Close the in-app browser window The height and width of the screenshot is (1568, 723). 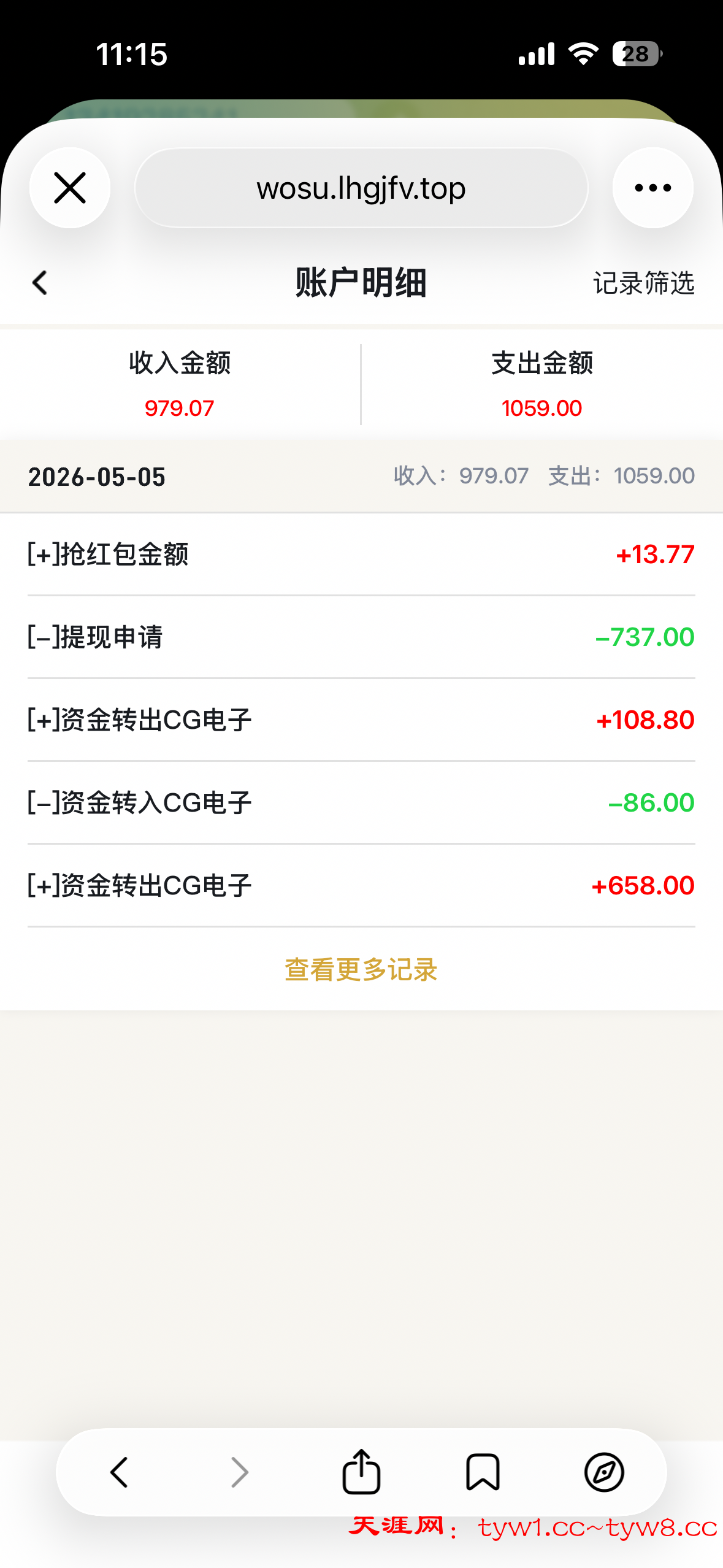click(x=70, y=188)
